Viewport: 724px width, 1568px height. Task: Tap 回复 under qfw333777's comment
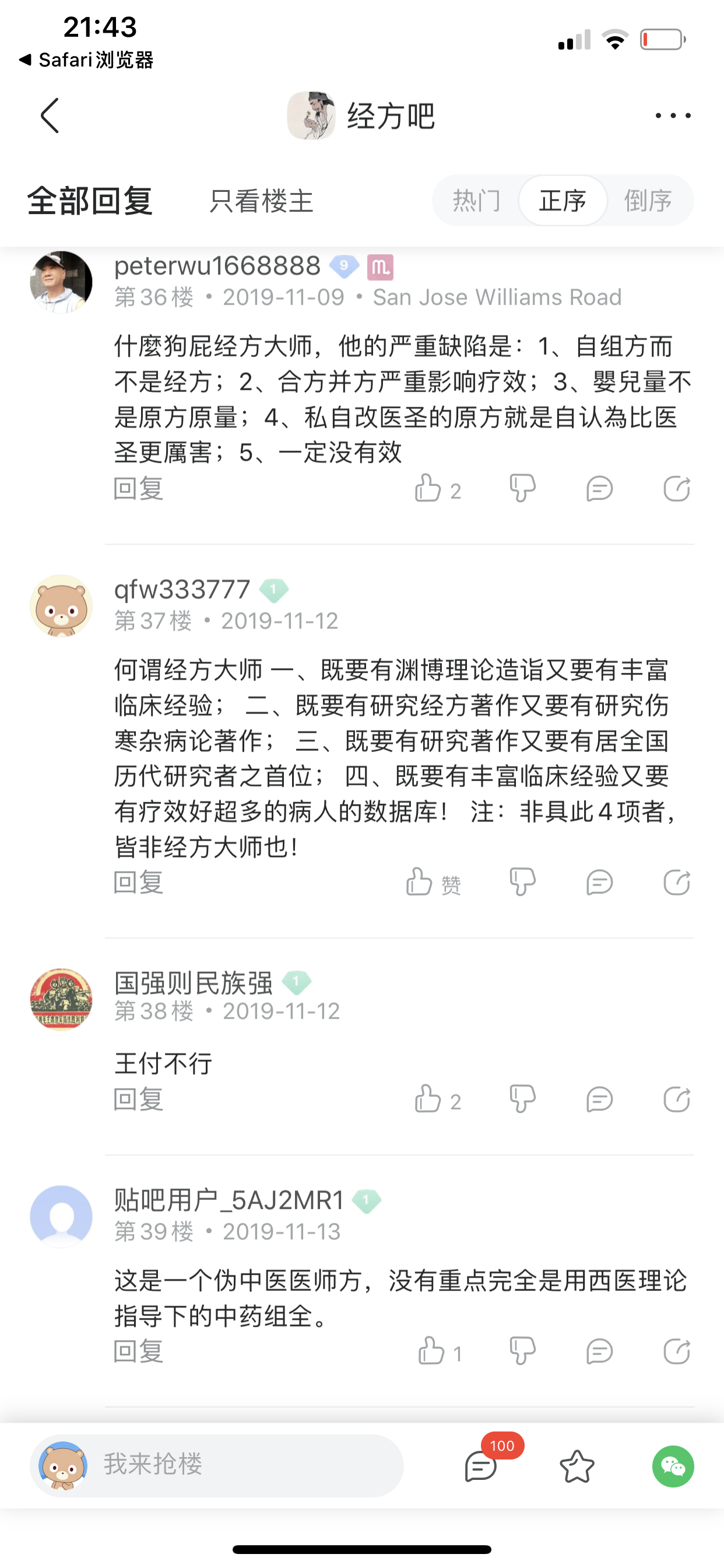tap(139, 882)
